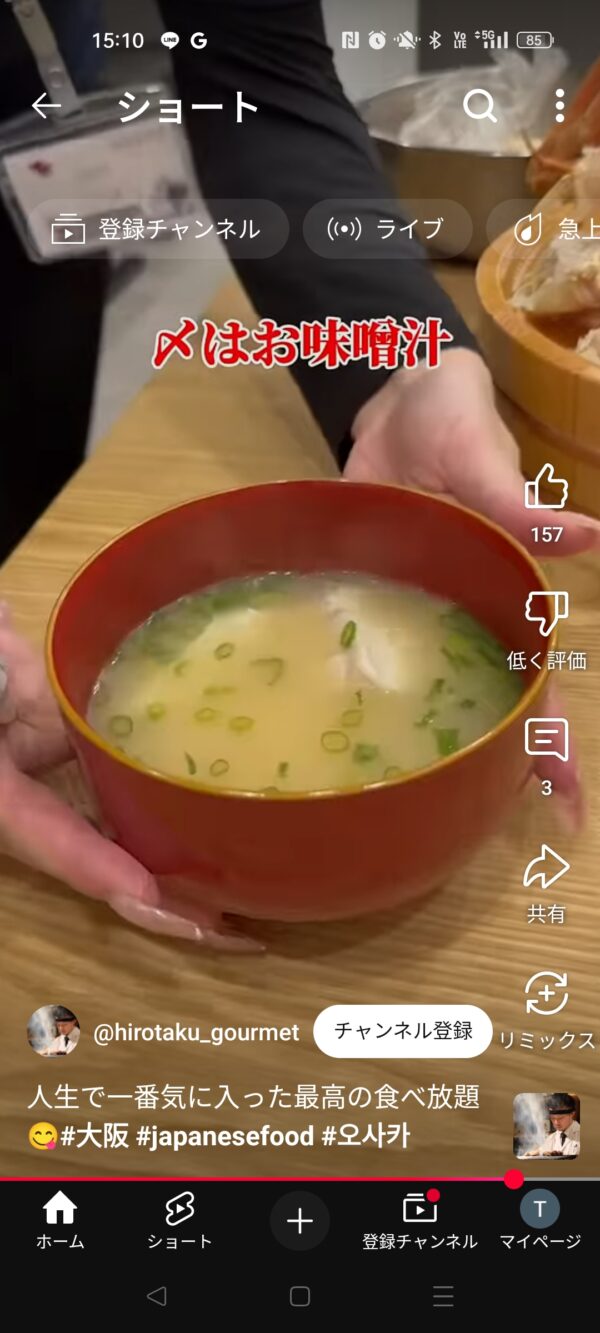Dislike this Short (低く評価)
600x1333 pixels.
click(546, 615)
